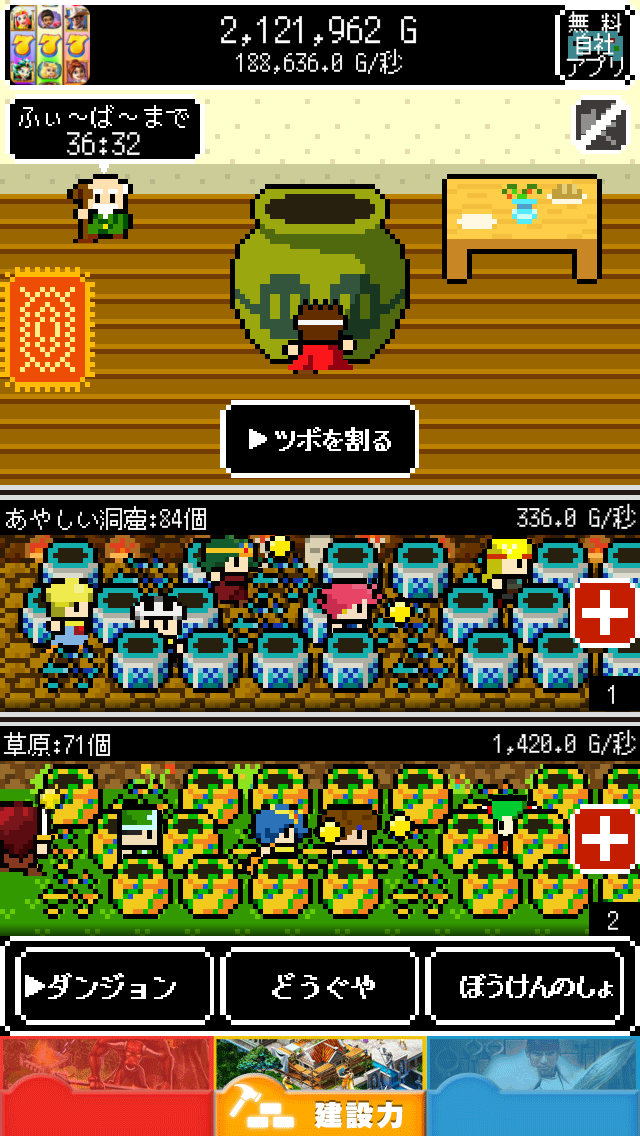This screenshot has height=1136, width=640.
Task: Open the blue ad banner at bottom right
Action: click(534, 1088)
